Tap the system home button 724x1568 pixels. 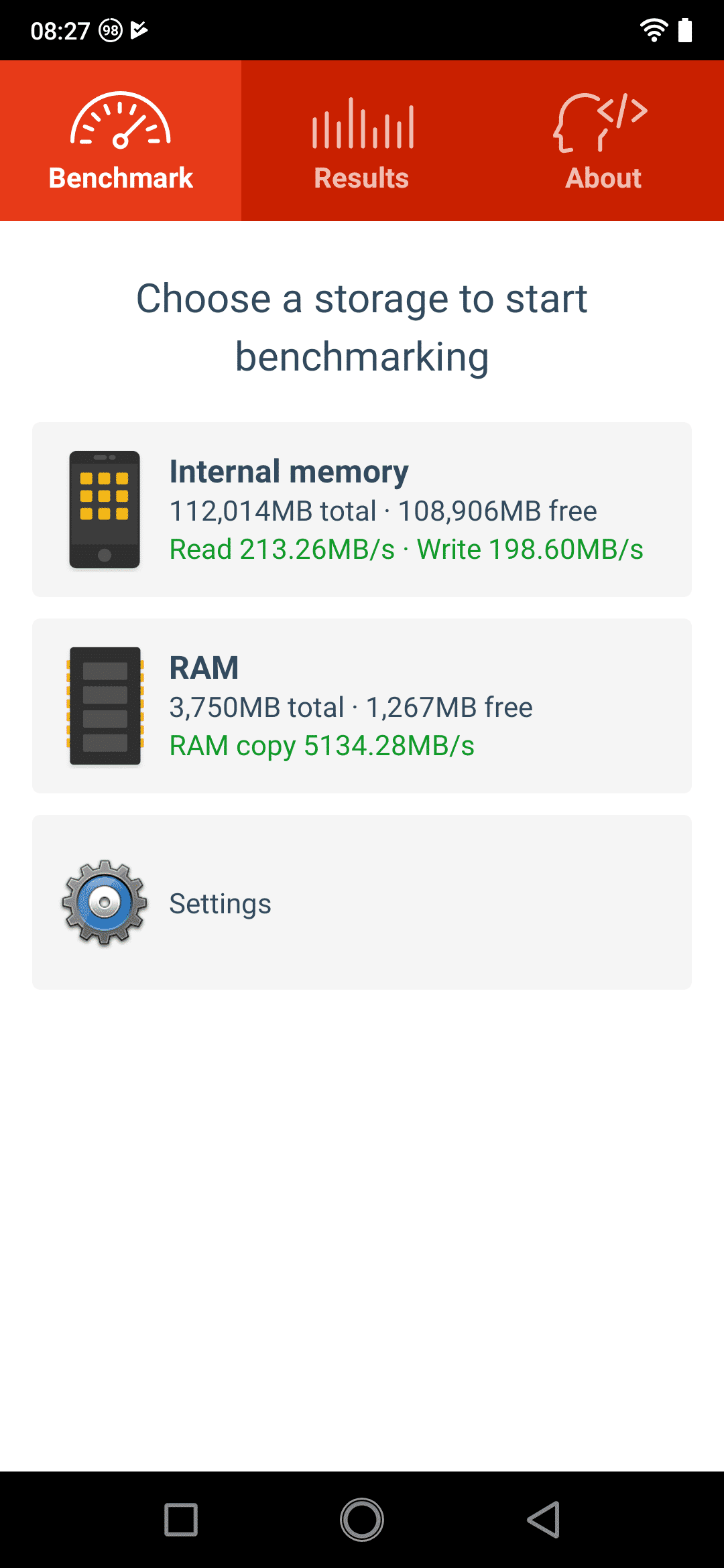362,1520
